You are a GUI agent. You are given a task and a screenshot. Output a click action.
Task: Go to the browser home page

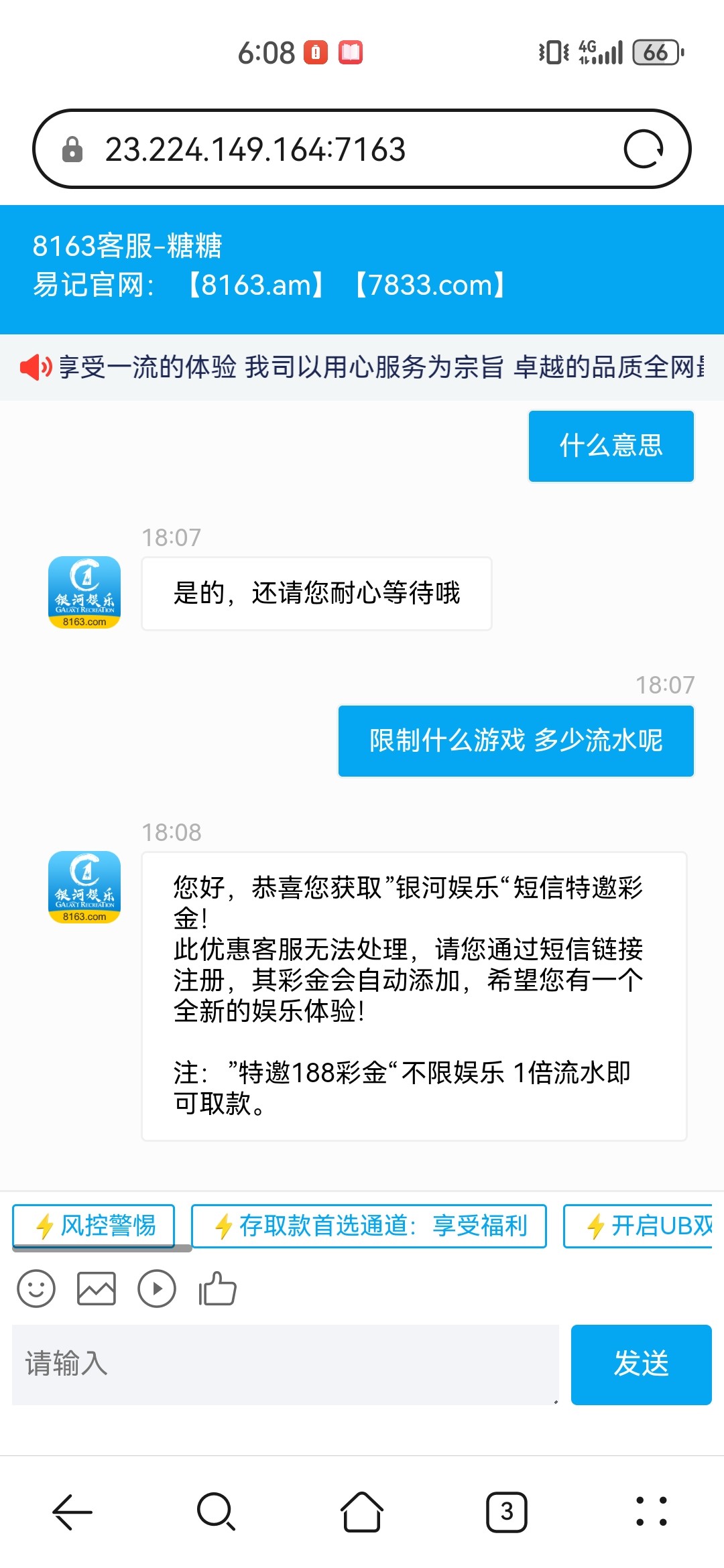[x=362, y=1512]
